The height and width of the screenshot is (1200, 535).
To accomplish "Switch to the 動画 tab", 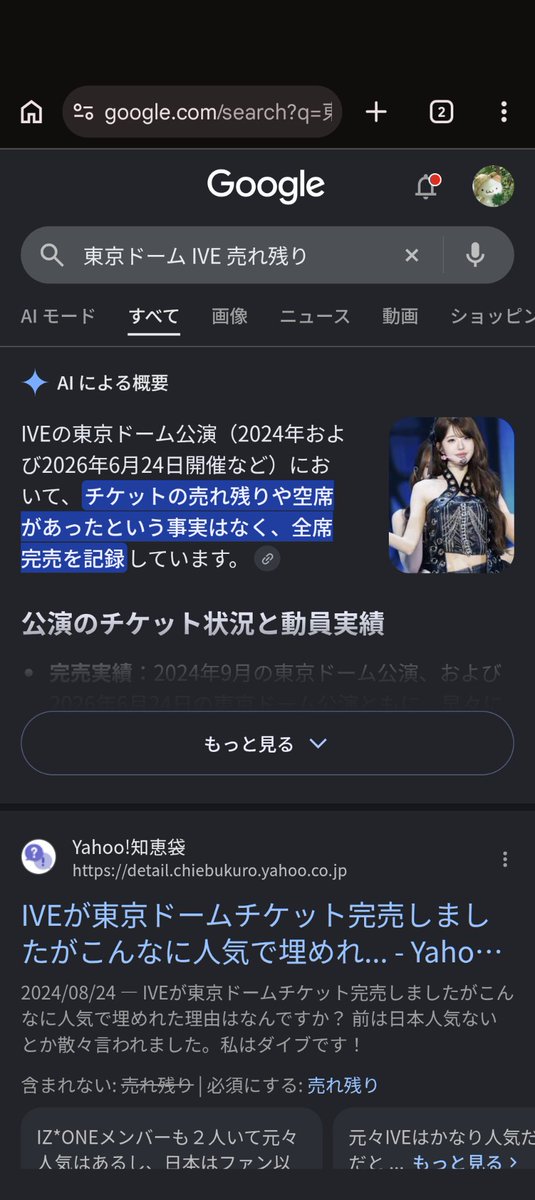I will (400, 317).
